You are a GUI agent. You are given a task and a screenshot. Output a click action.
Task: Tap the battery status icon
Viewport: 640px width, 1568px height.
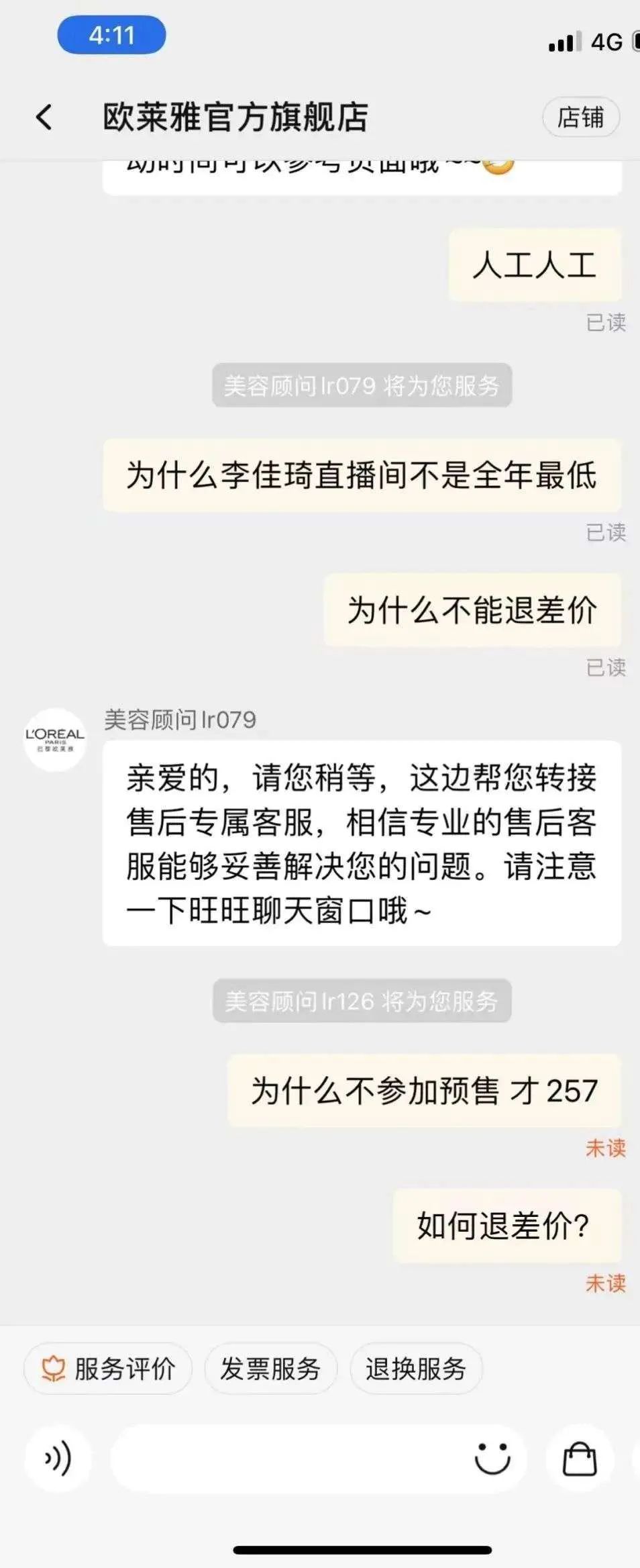pos(634,40)
